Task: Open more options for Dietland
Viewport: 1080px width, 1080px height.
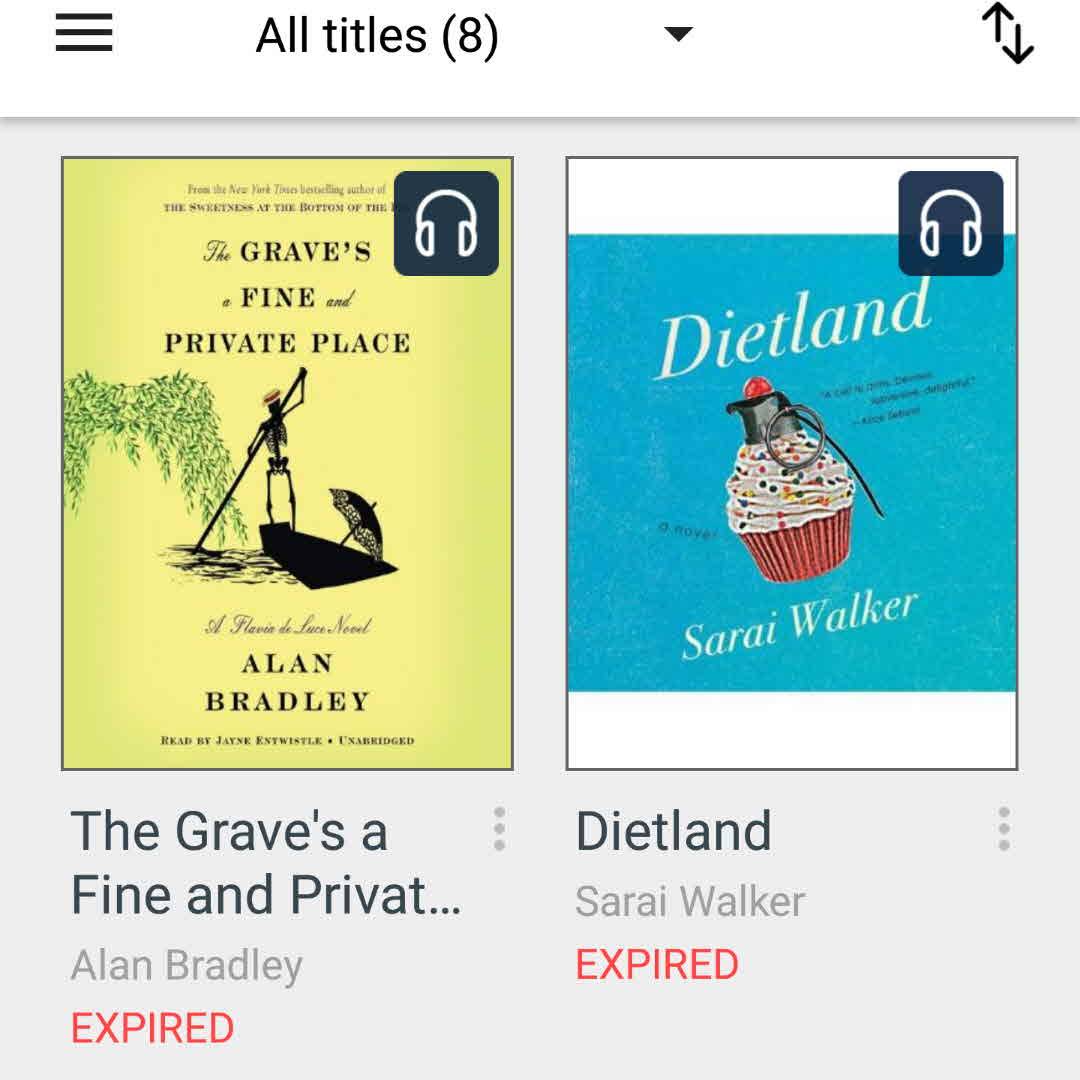Action: tap(1004, 830)
